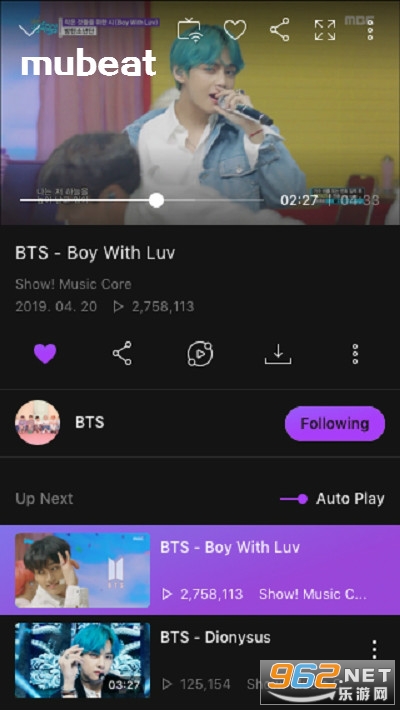400x710 pixels.
Task: Open options for the Dionysus video
Action: click(x=374, y=649)
